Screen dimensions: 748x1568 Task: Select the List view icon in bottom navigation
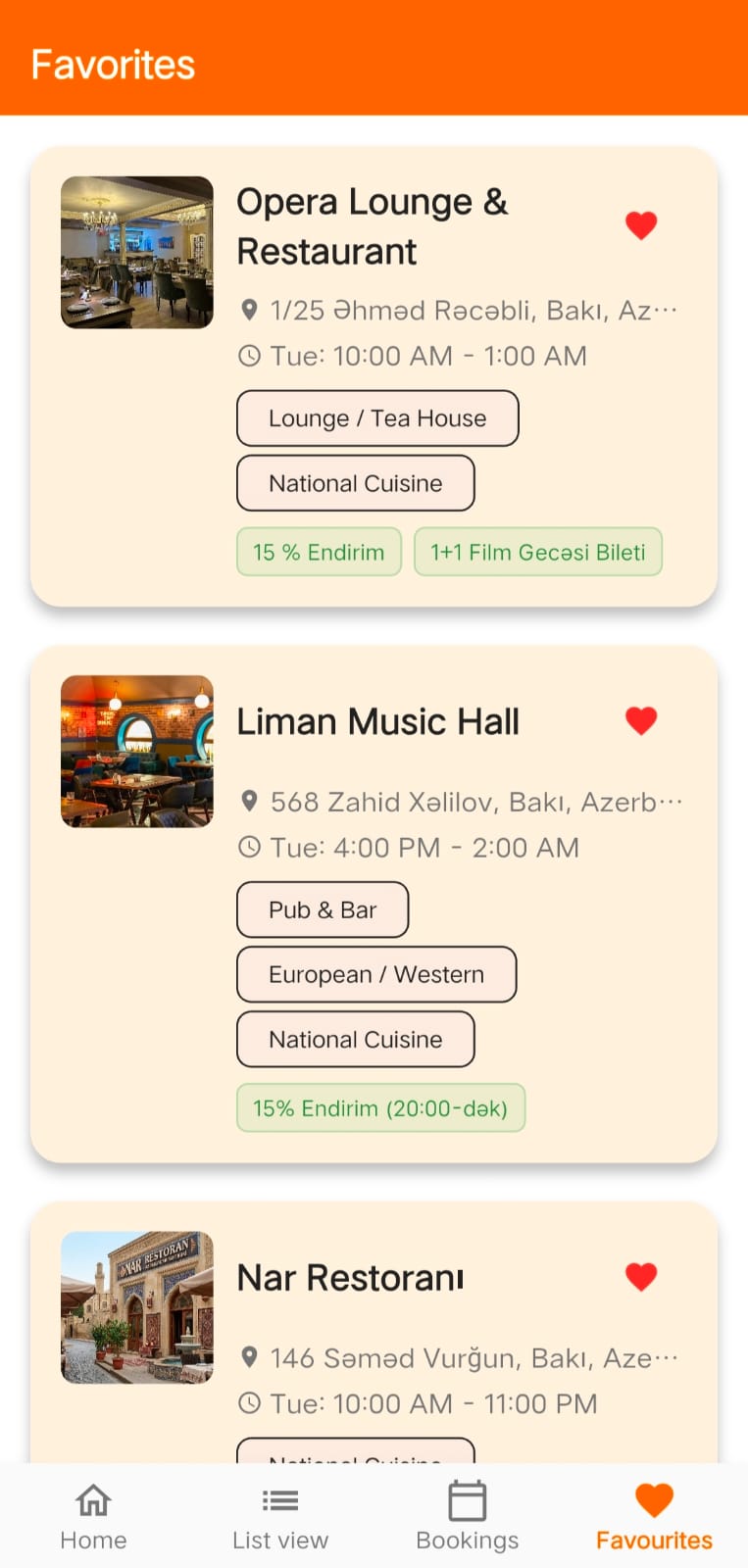[x=280, y=1499]
